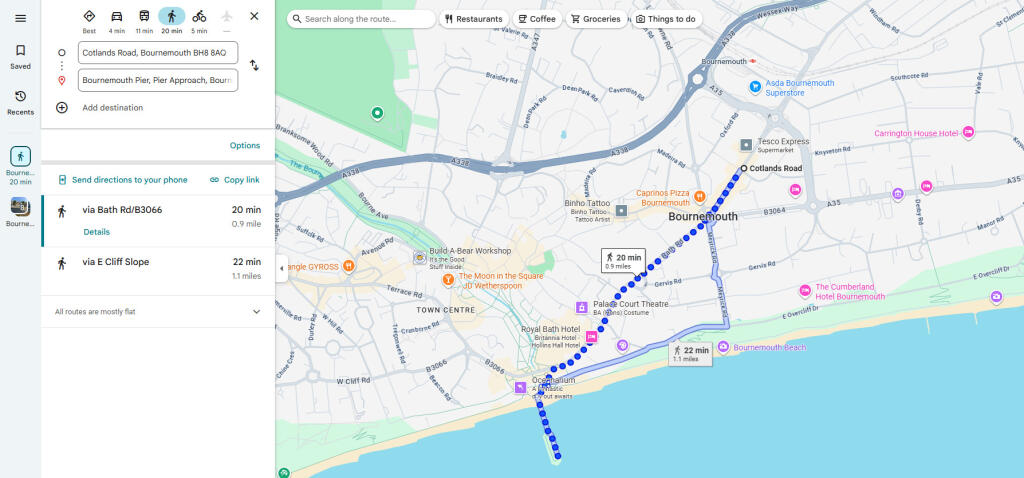The height and width of the screenshot is (478, 1024).
Task: Reverse starting point and destination
Action: 254,66
